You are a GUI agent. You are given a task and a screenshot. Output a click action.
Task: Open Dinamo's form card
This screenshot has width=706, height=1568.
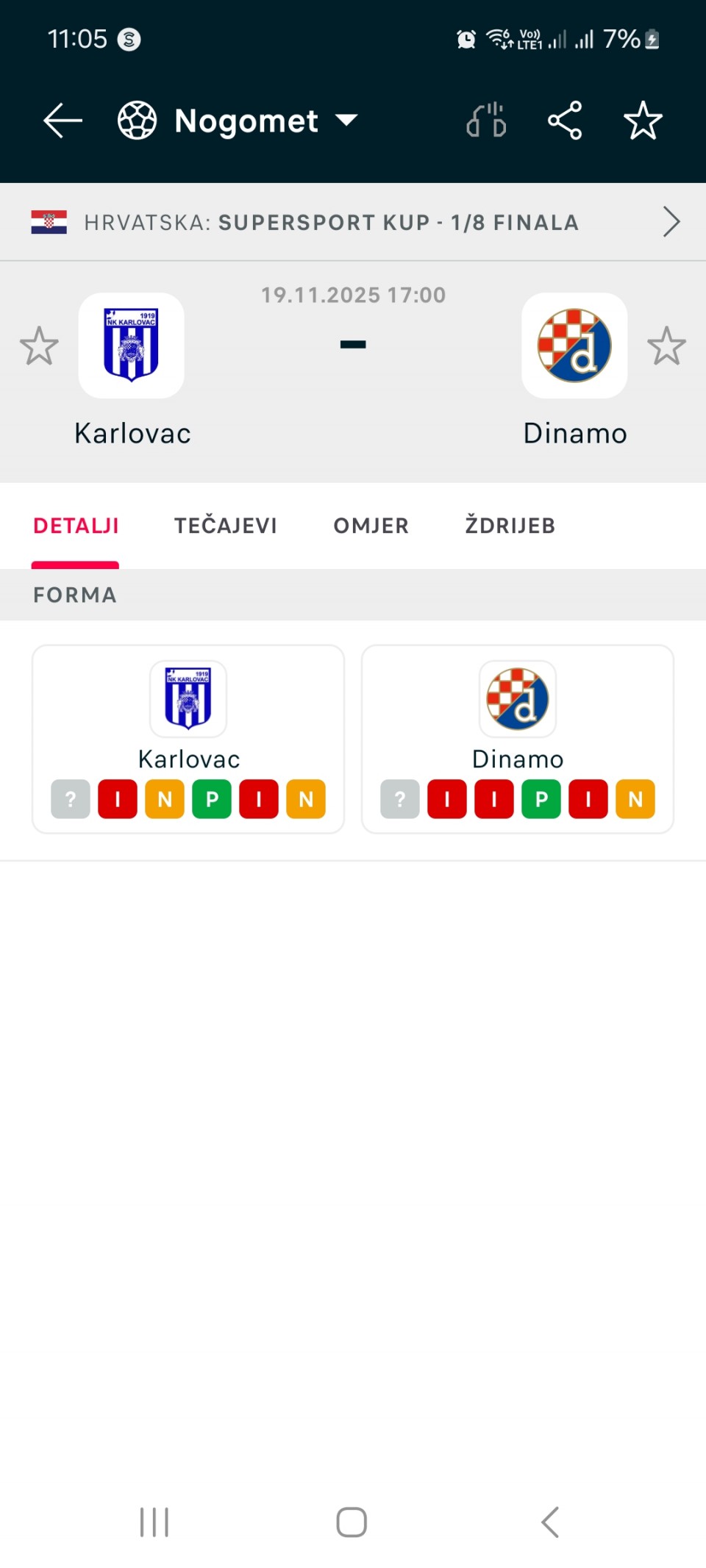(518, 739)
